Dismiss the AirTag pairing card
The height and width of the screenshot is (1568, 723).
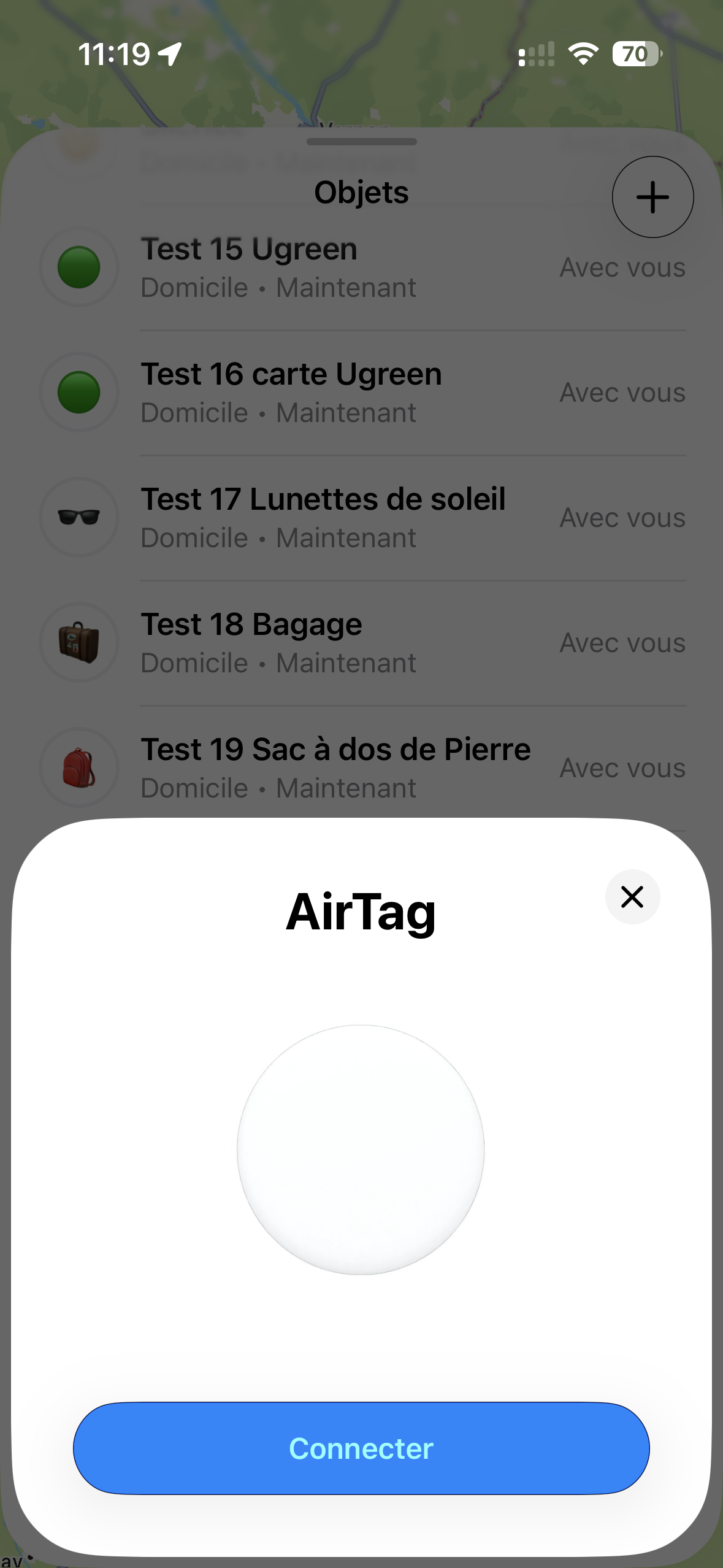(x=632, y=897)
